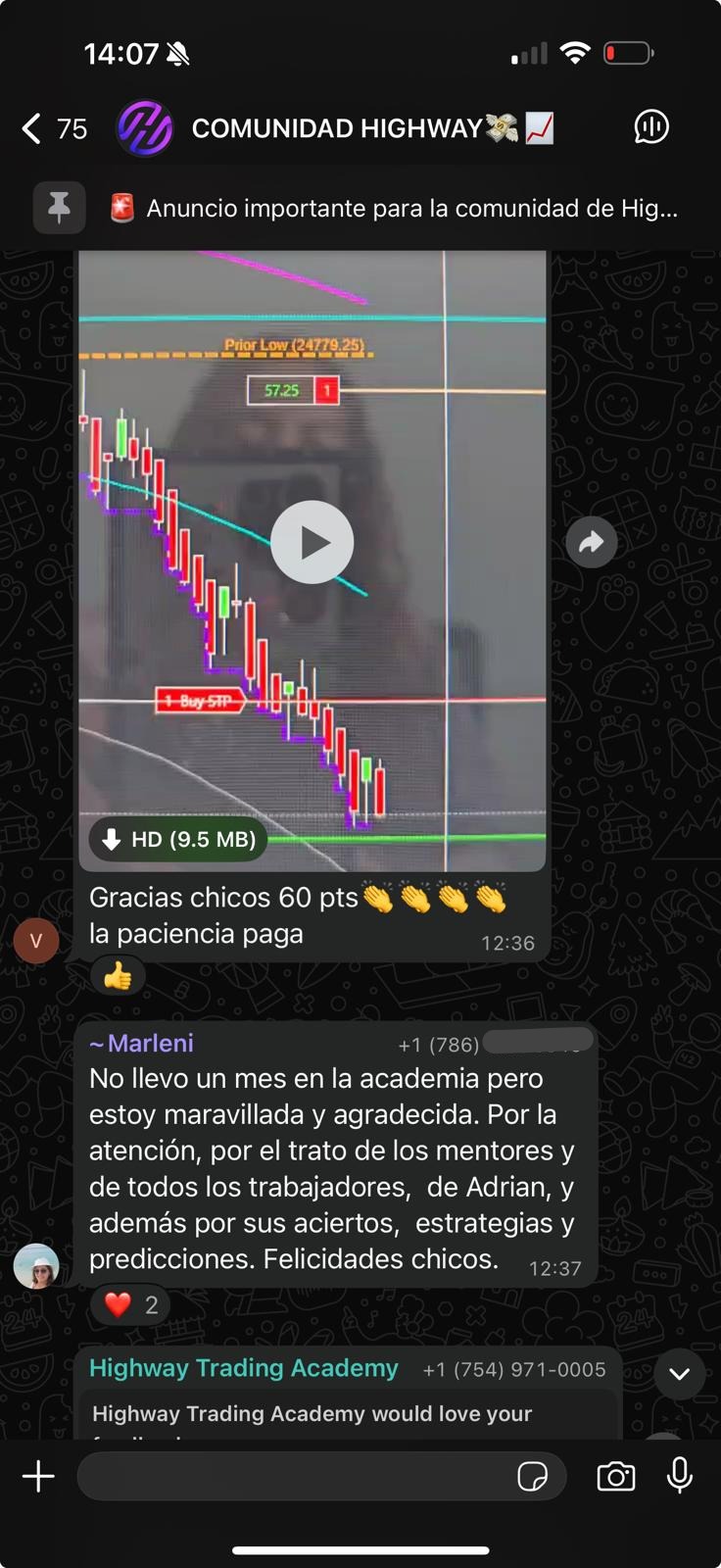Start a group voice chat
721x1568 pixels.
650,127
